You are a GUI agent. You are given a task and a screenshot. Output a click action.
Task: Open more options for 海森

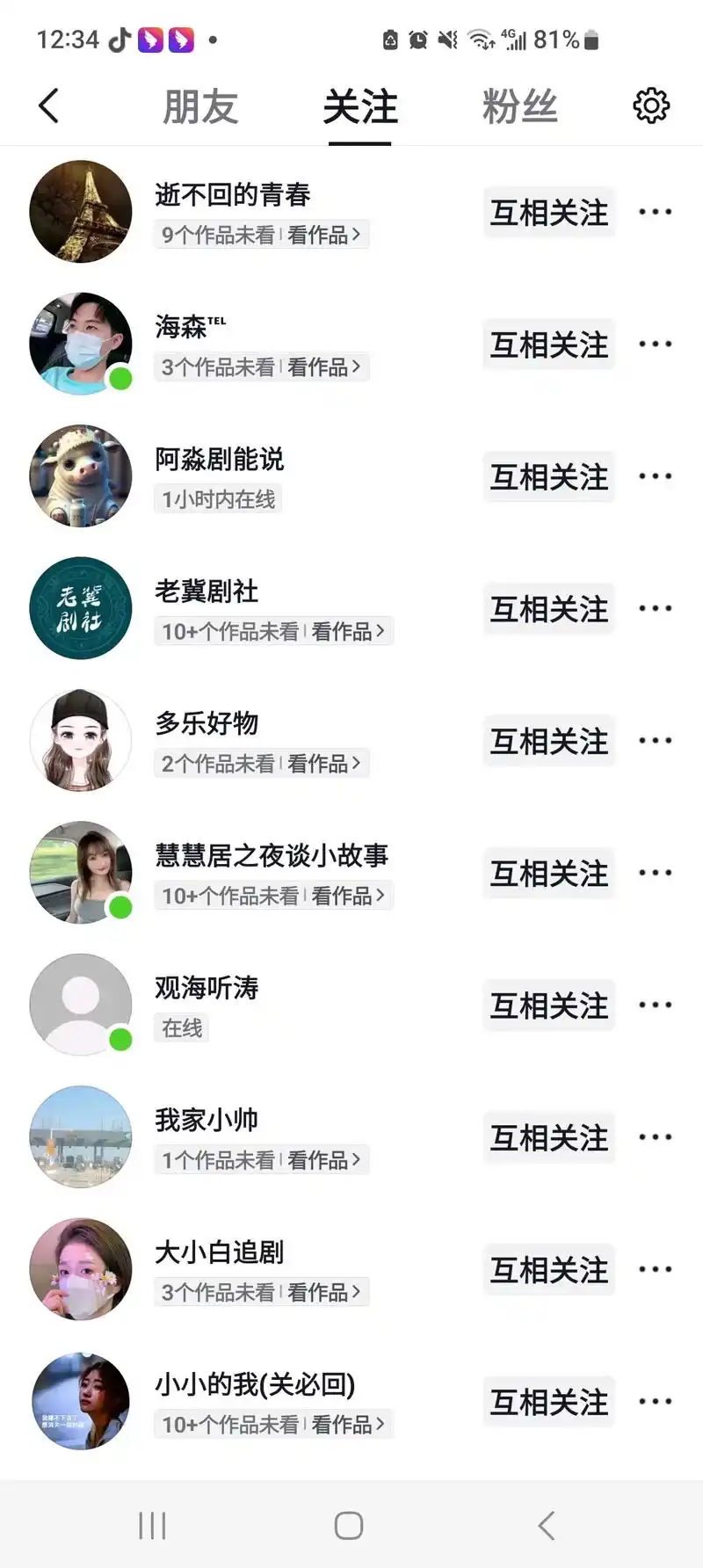pyautogui.click(x=656, y=345)
